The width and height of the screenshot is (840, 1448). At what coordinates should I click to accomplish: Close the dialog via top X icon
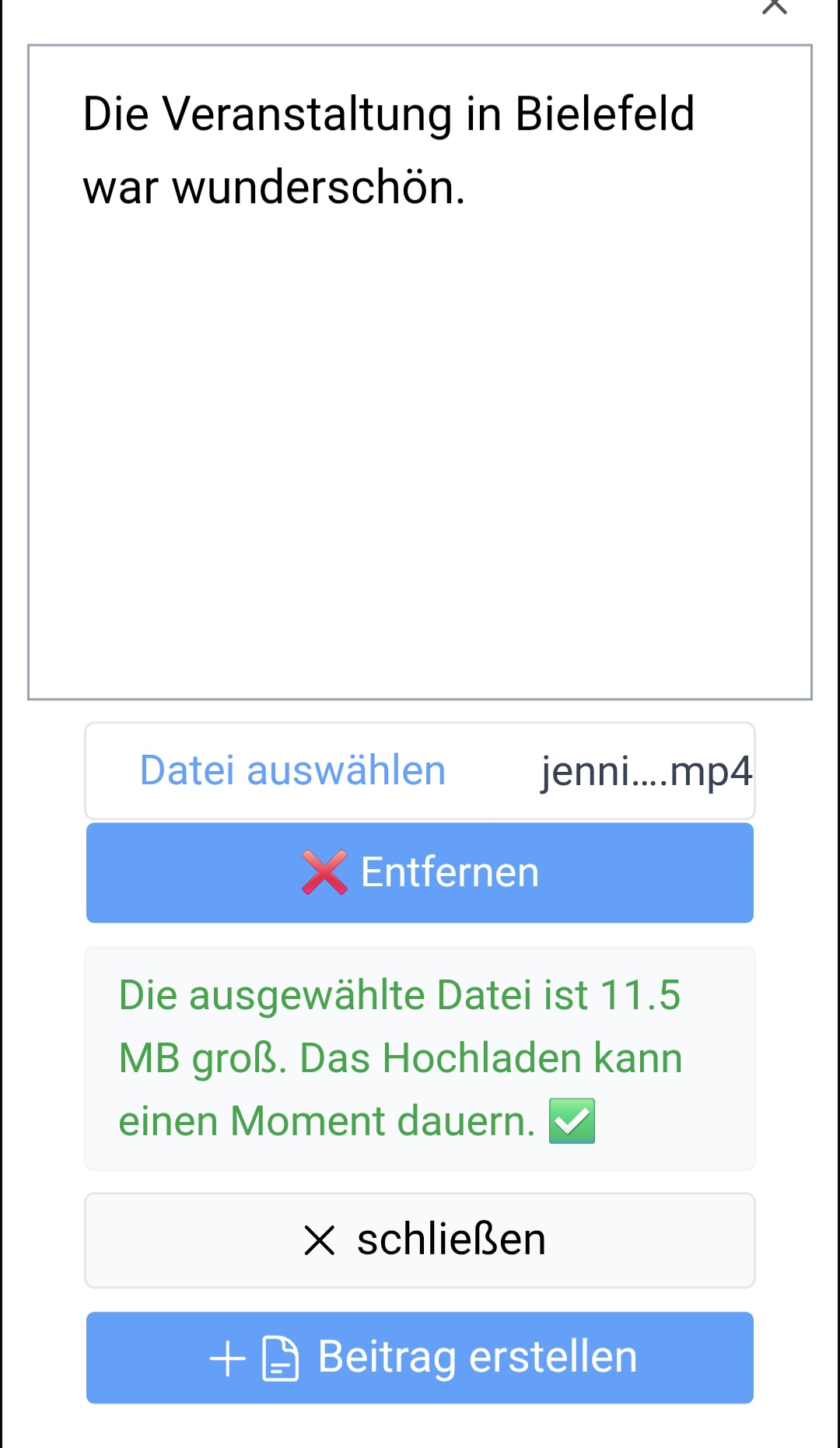pos(774,6)
